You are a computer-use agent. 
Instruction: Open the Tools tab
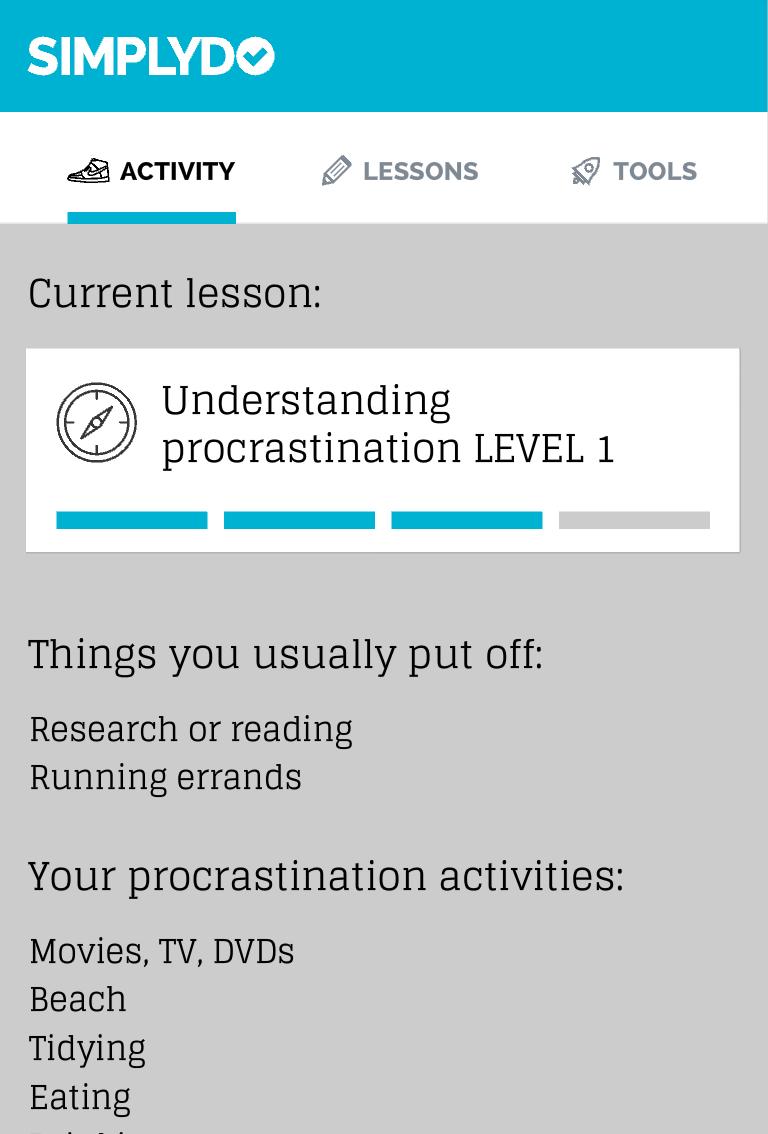click(633, 171)
